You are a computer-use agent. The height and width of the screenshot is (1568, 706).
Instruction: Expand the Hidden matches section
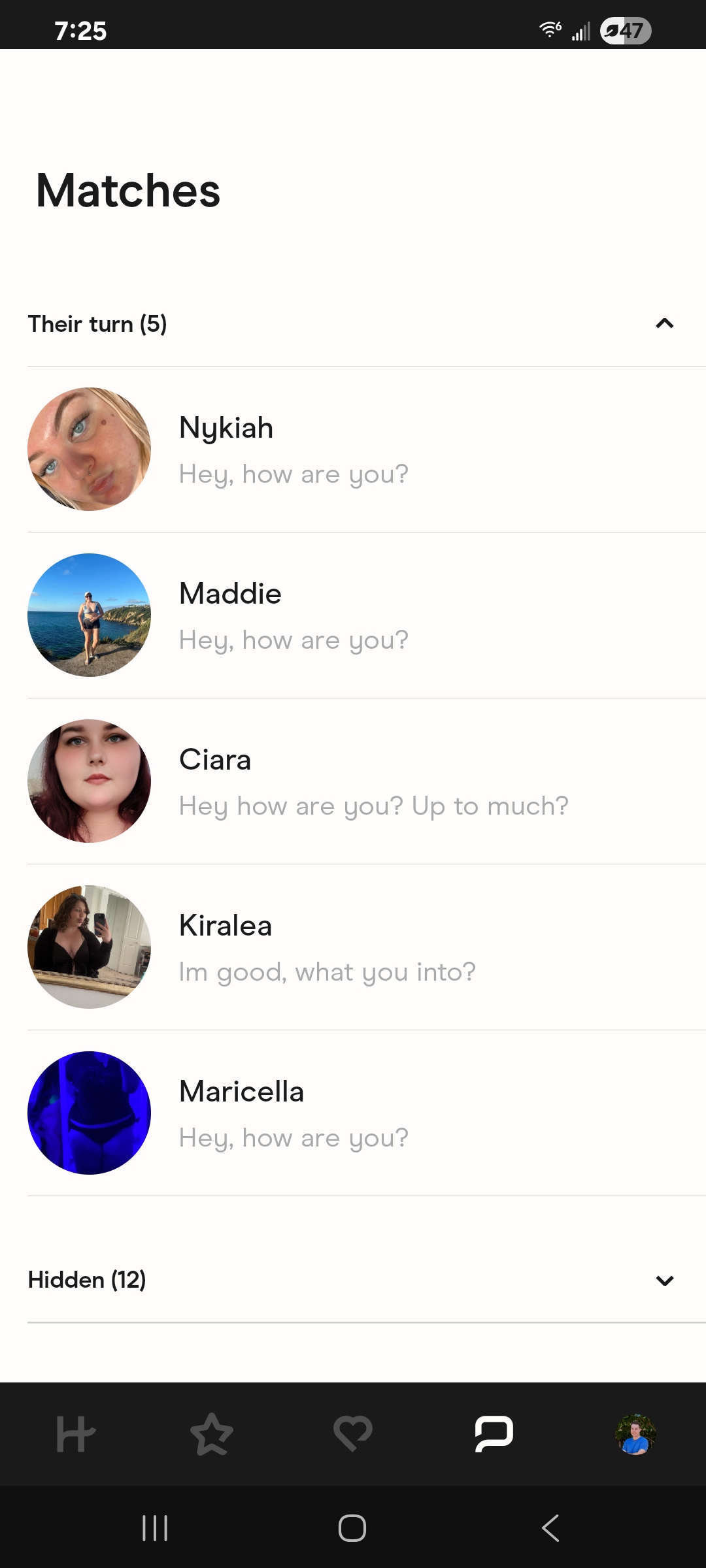664,1280
